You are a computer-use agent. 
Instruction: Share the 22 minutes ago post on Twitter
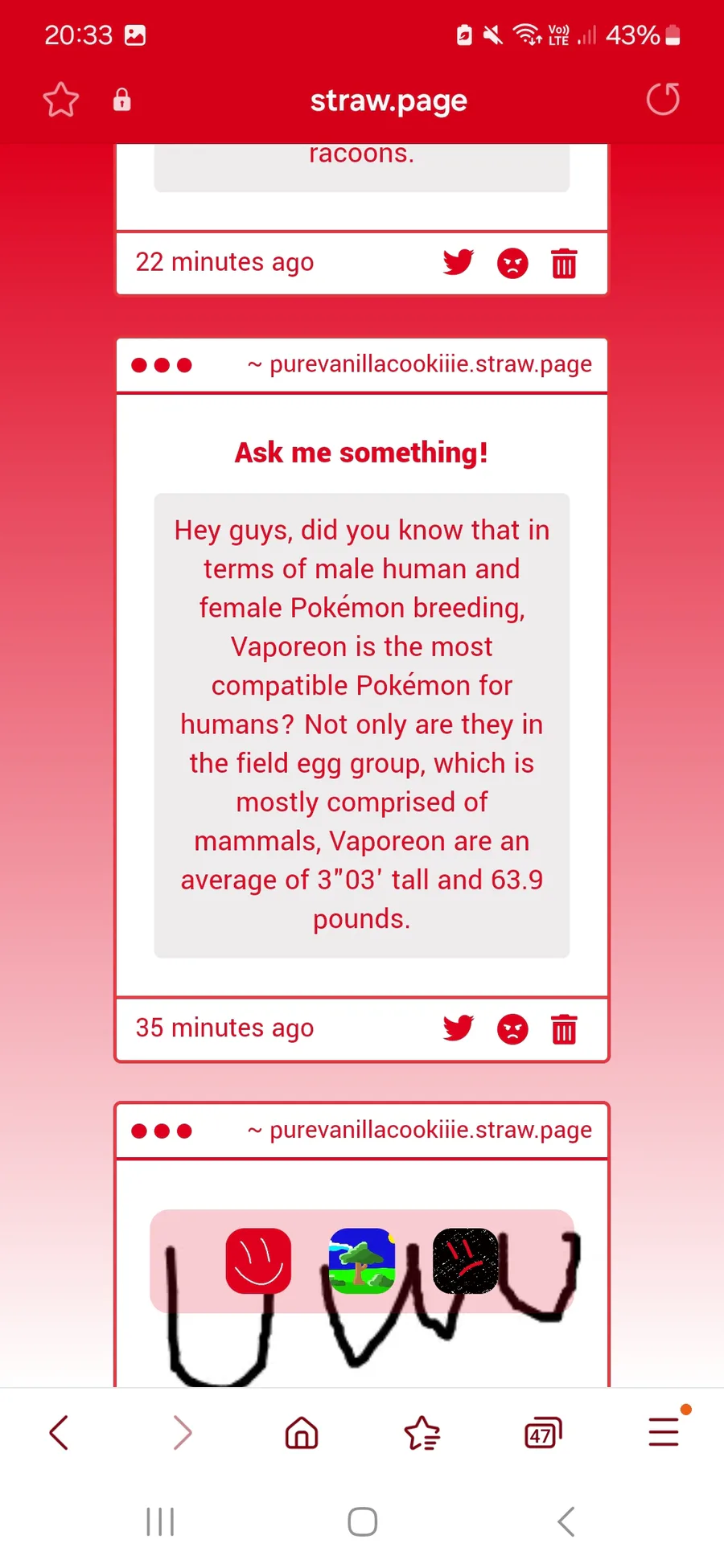click(x=459, y=262)
